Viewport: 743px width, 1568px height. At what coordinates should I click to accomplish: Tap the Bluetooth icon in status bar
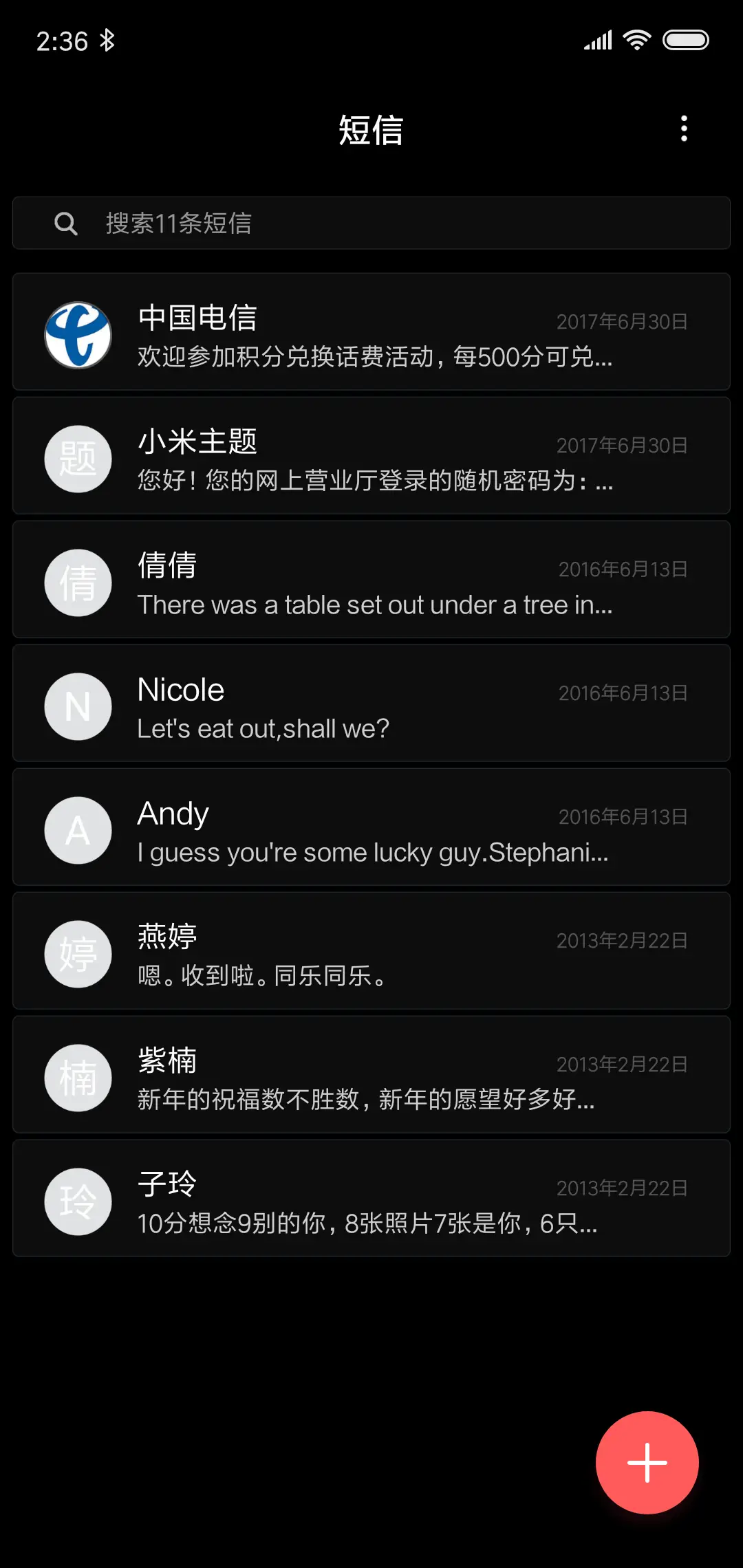tap(108, 40)
